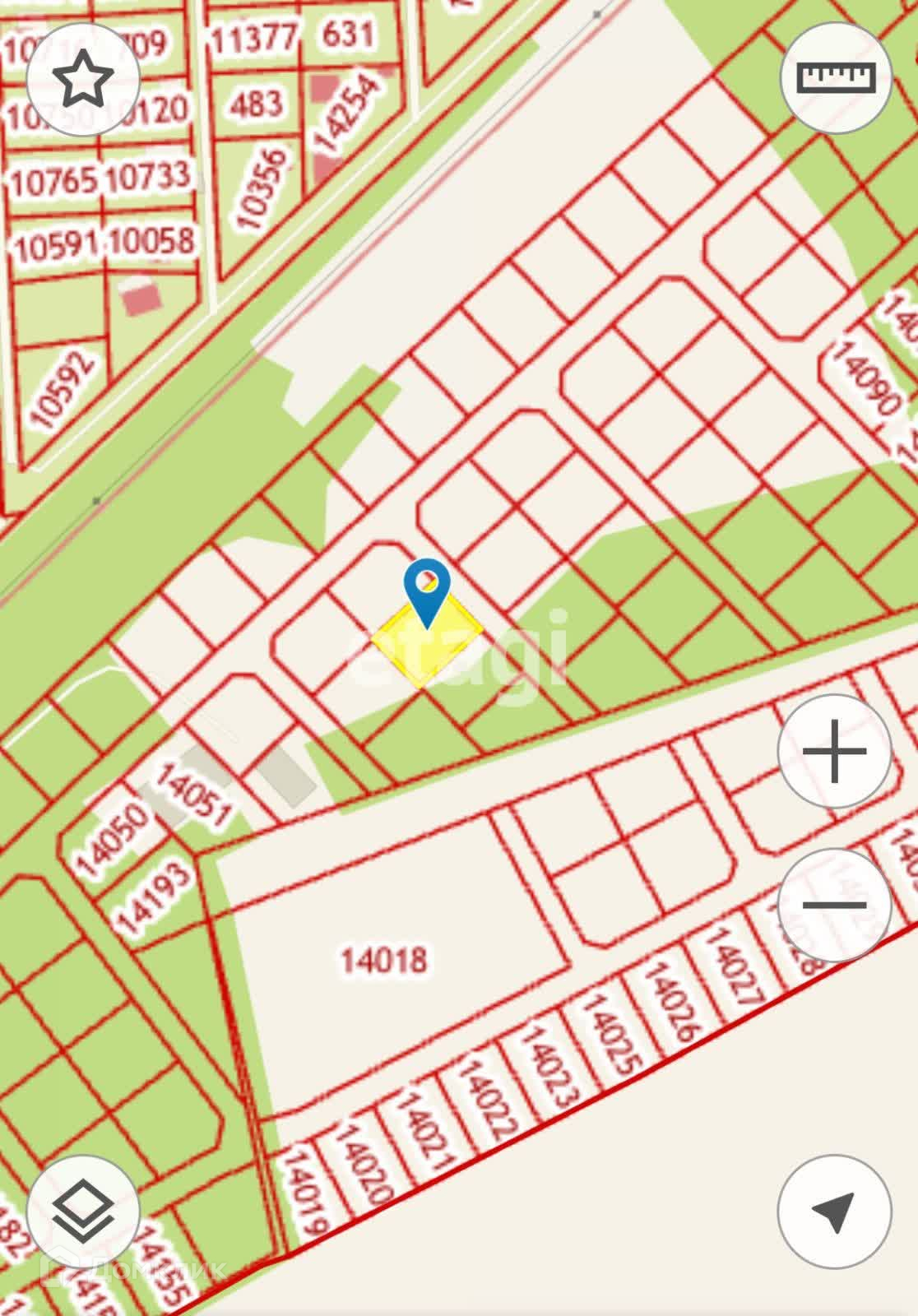
Task: Open the ruler measuring tool
Action: coord(835,77)
